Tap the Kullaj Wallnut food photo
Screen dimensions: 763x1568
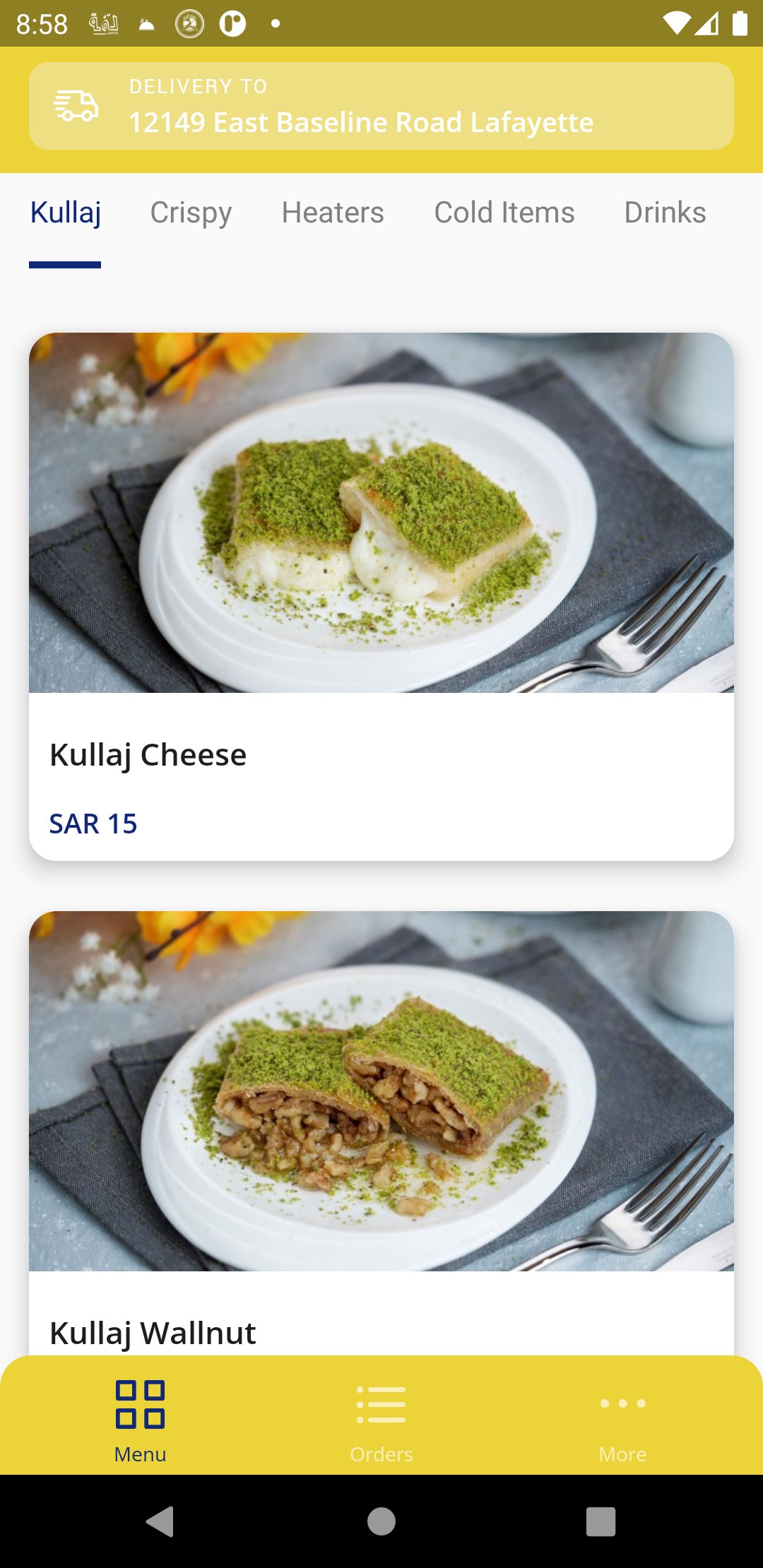click(x=381, y=1088)
